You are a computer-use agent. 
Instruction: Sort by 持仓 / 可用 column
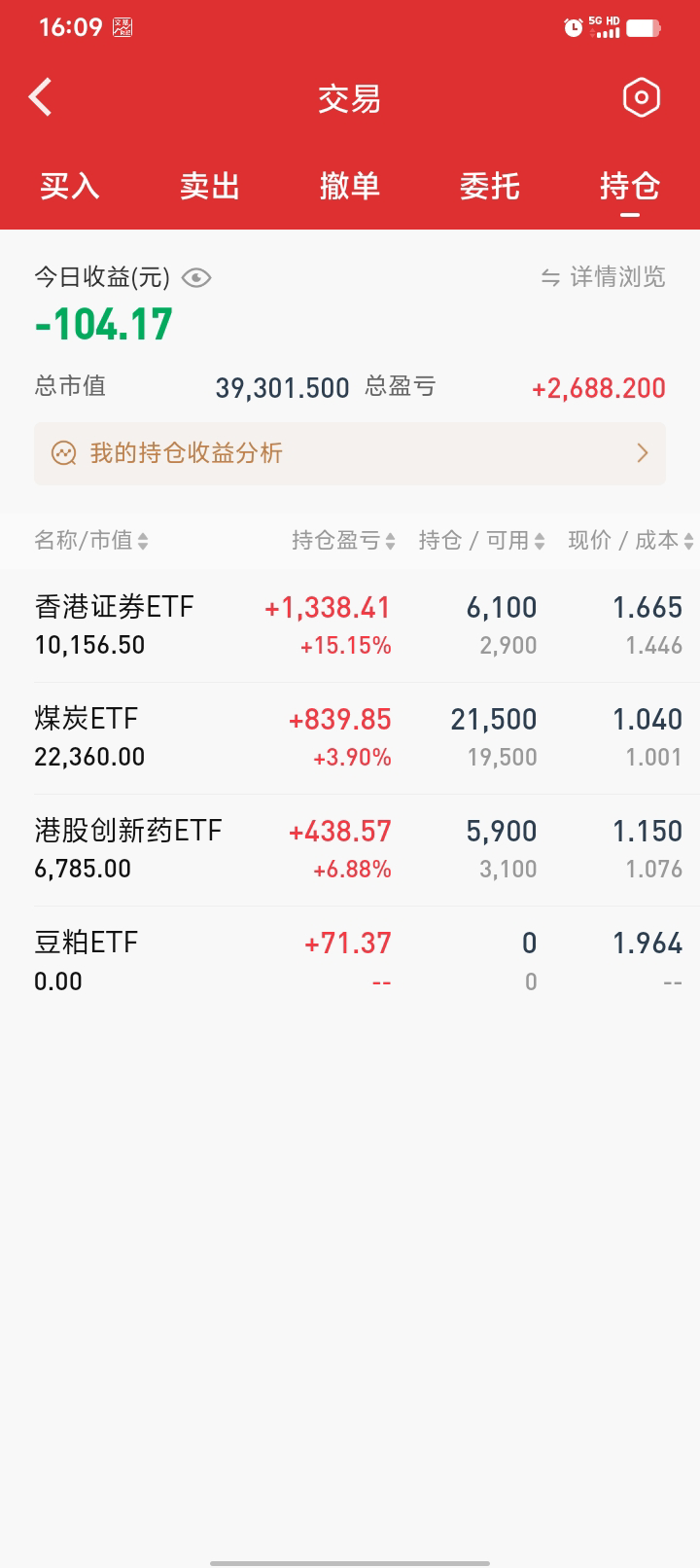pos(481,541)
